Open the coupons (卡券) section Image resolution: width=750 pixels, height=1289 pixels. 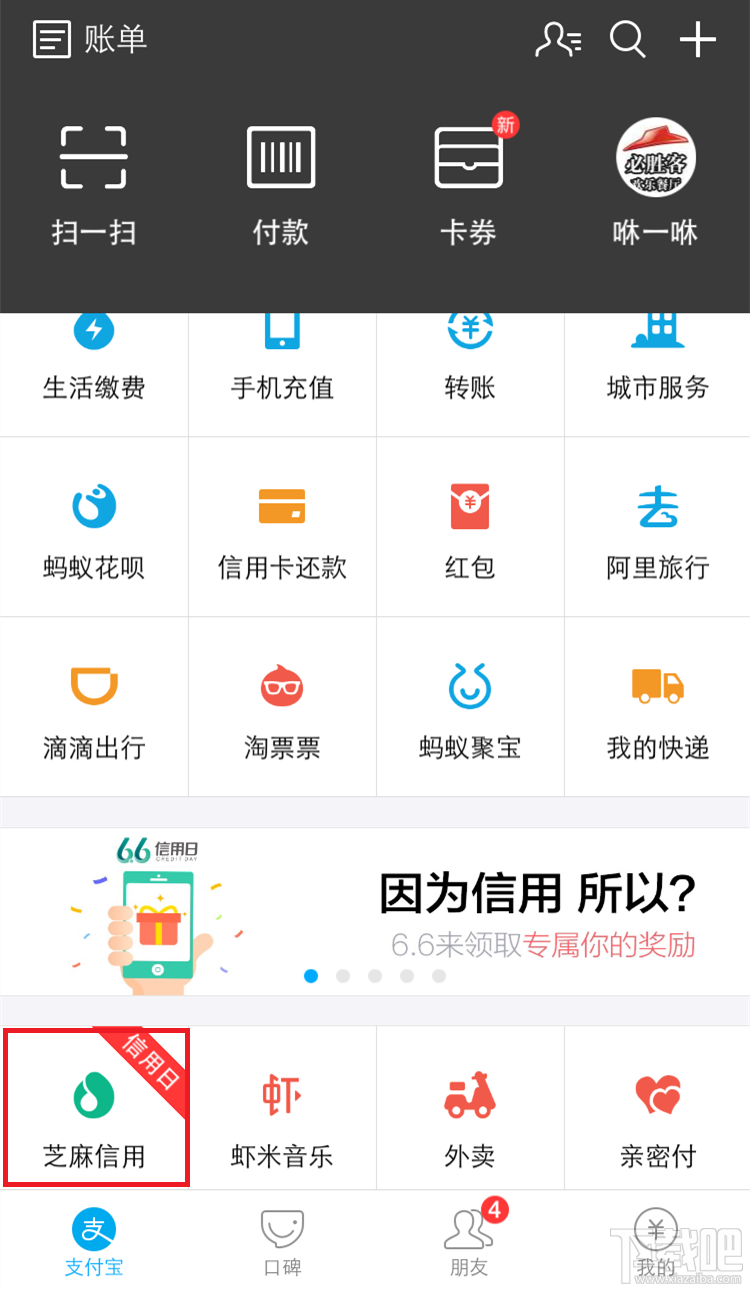click(469, 183)
